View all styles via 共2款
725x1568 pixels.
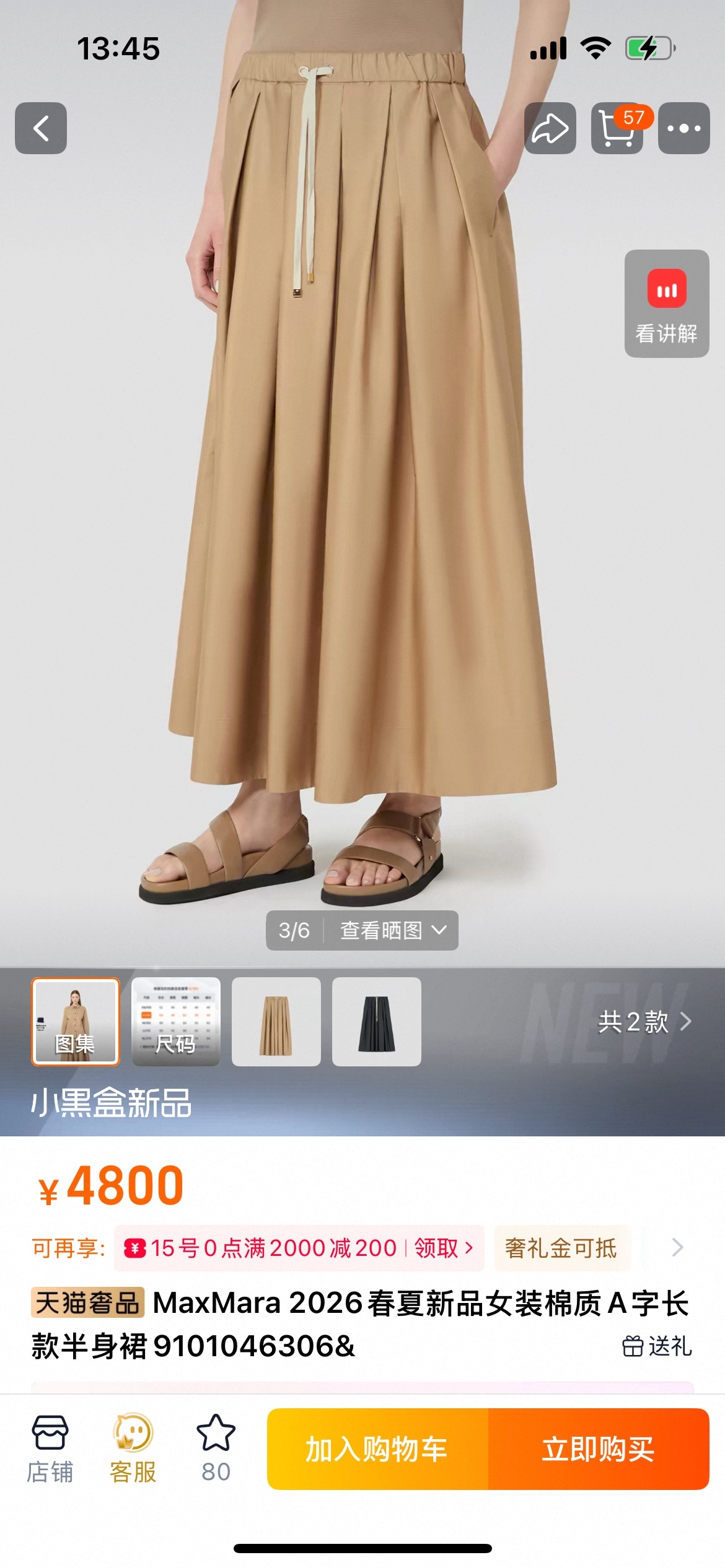click(644, 1022)
